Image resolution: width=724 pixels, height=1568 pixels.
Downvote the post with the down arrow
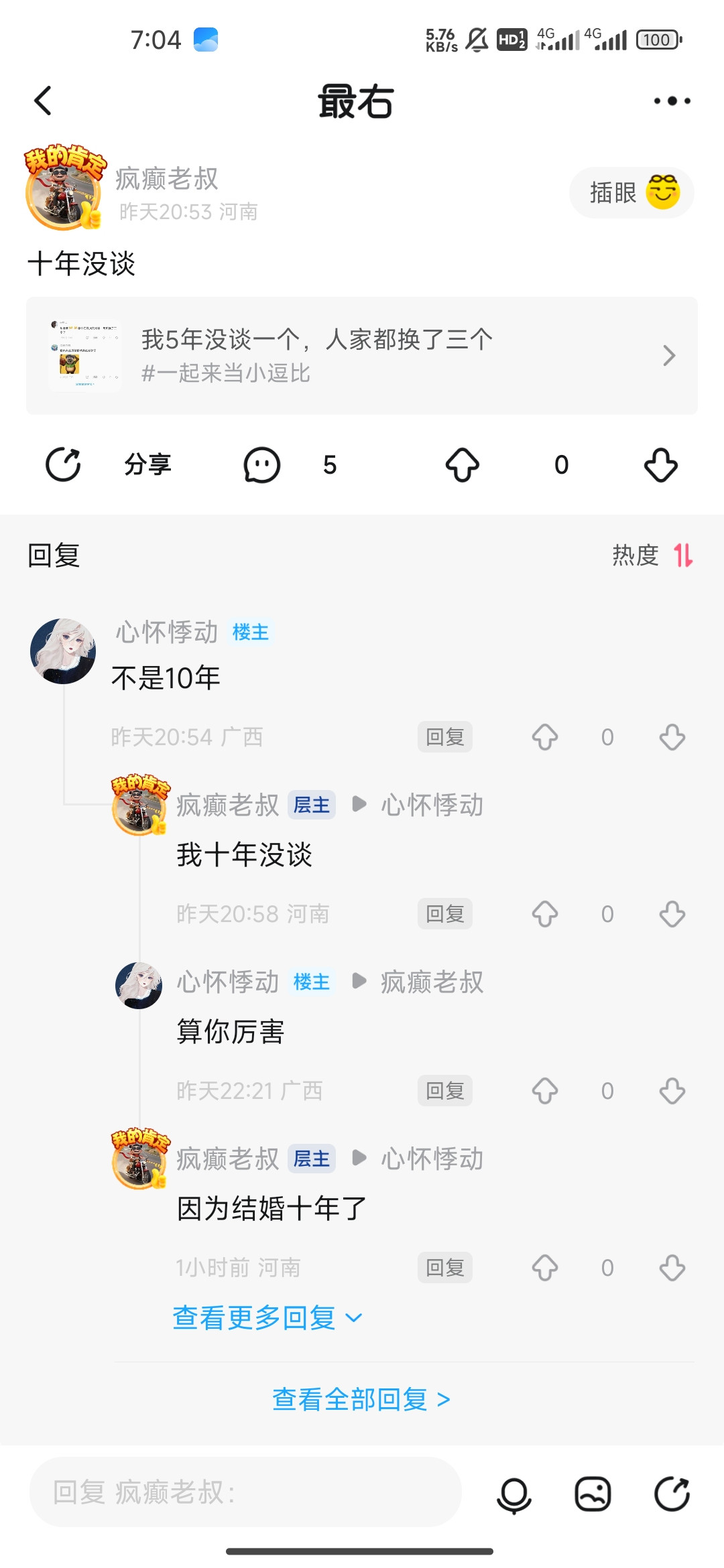pyautogui.click(x=661, y=464)
